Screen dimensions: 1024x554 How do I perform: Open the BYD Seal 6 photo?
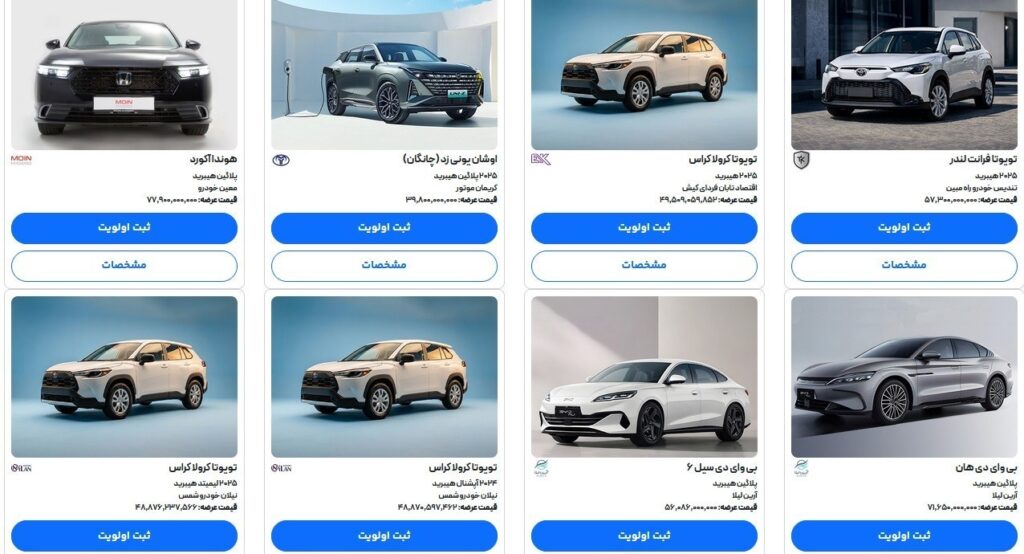tap(644, 376)
